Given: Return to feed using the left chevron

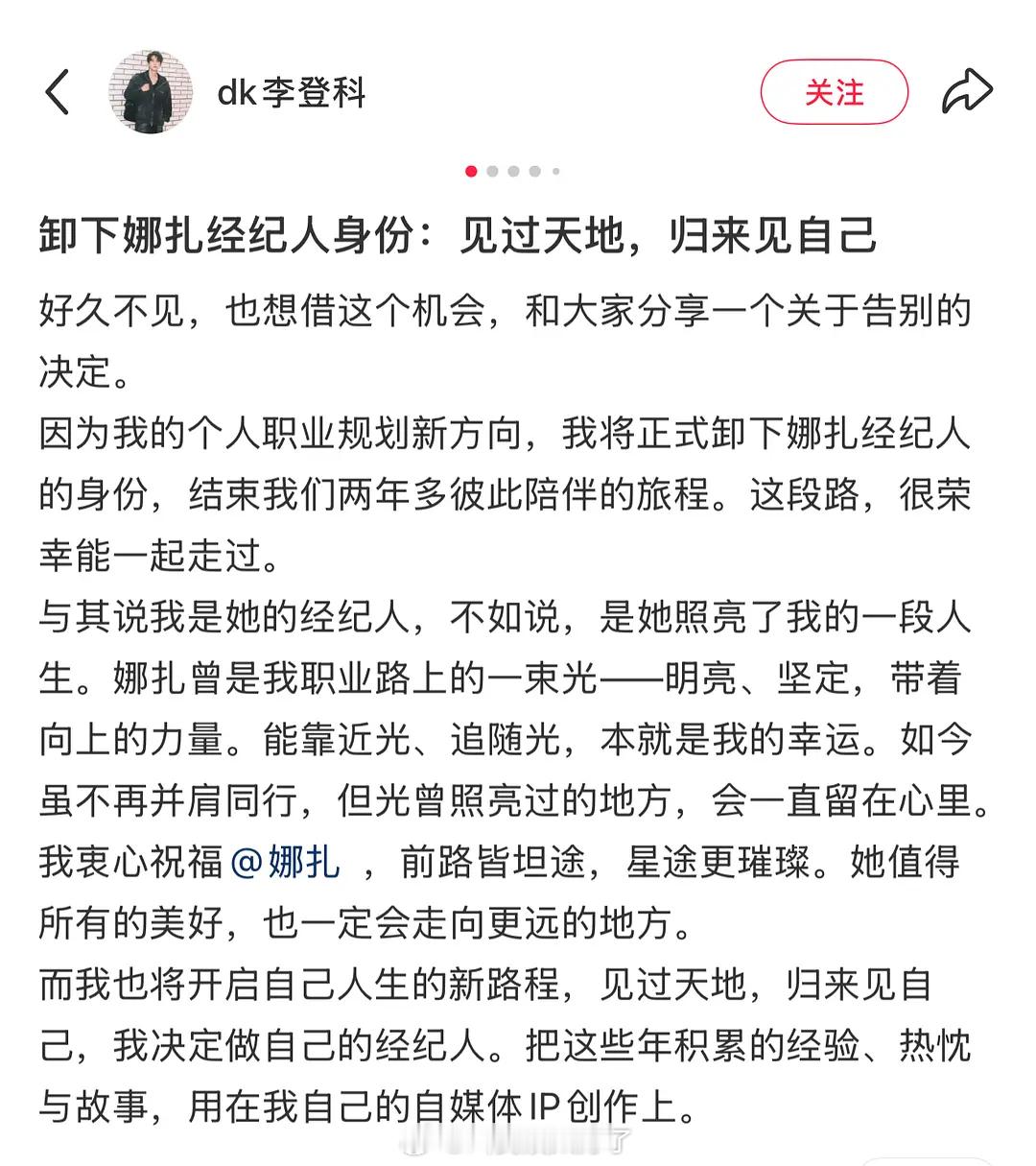Looking at the screenshot, I should (57, 92).
